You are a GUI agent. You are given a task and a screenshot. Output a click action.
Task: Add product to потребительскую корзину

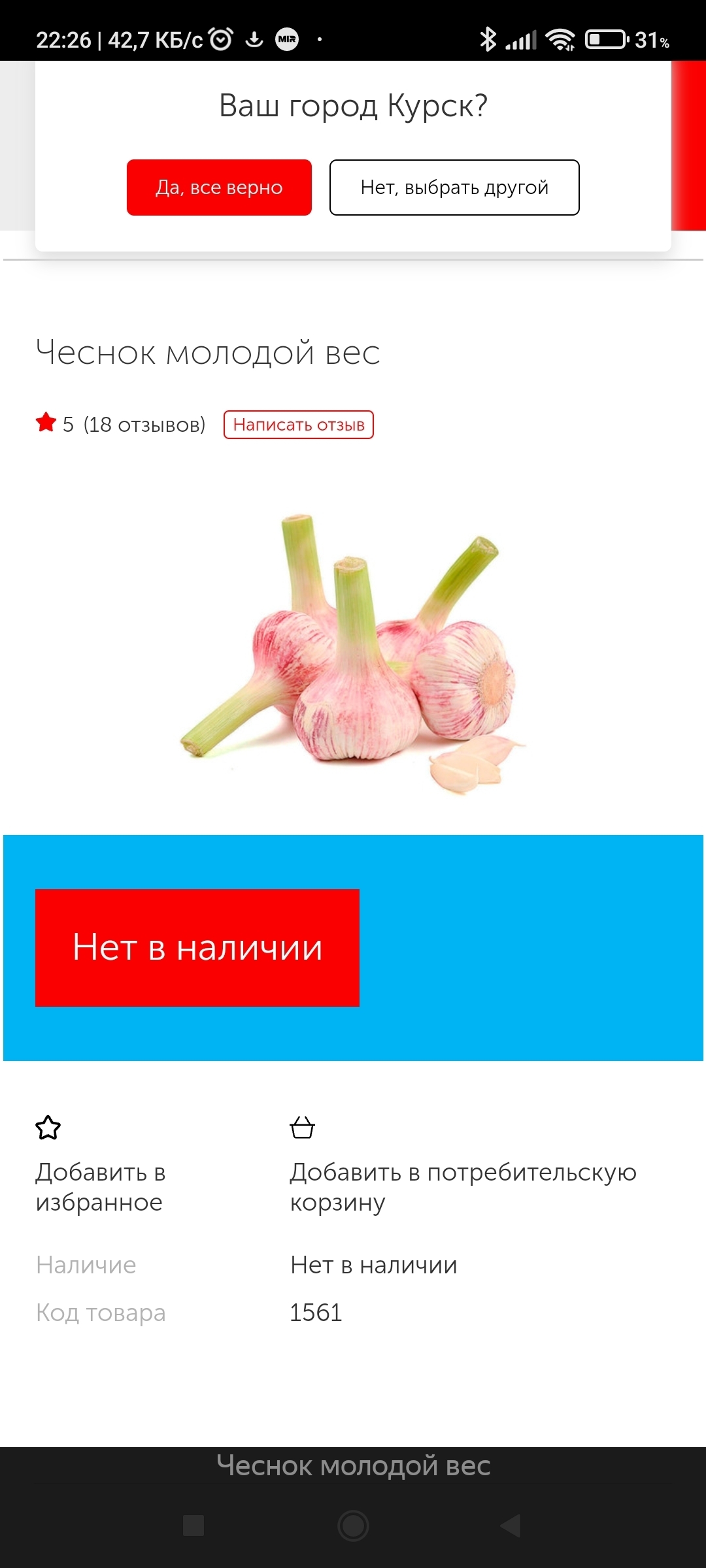pos(462,1186)
